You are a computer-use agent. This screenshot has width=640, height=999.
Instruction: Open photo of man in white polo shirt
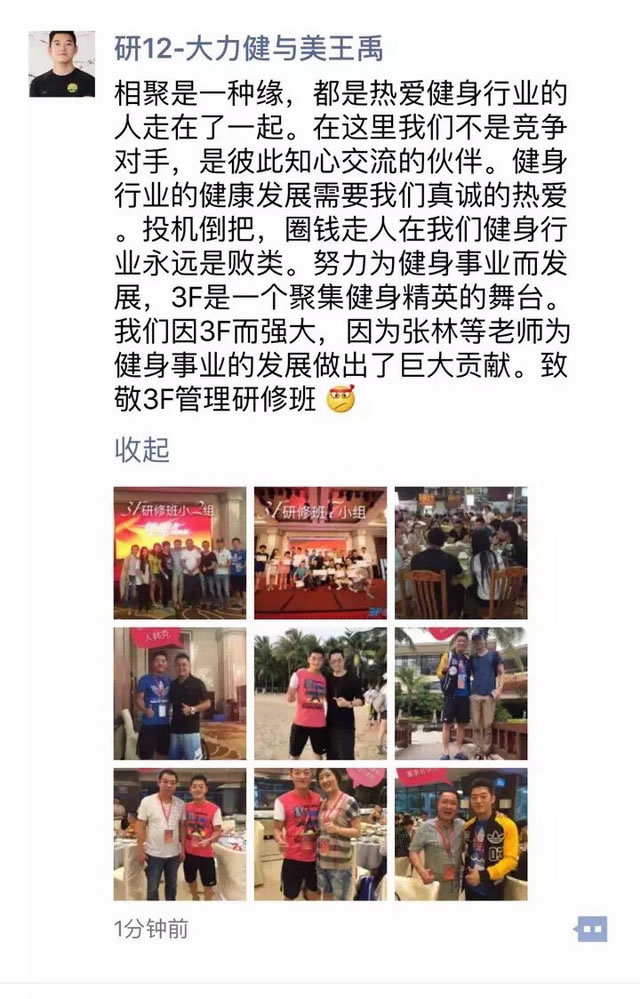click(x=179, y=834)
